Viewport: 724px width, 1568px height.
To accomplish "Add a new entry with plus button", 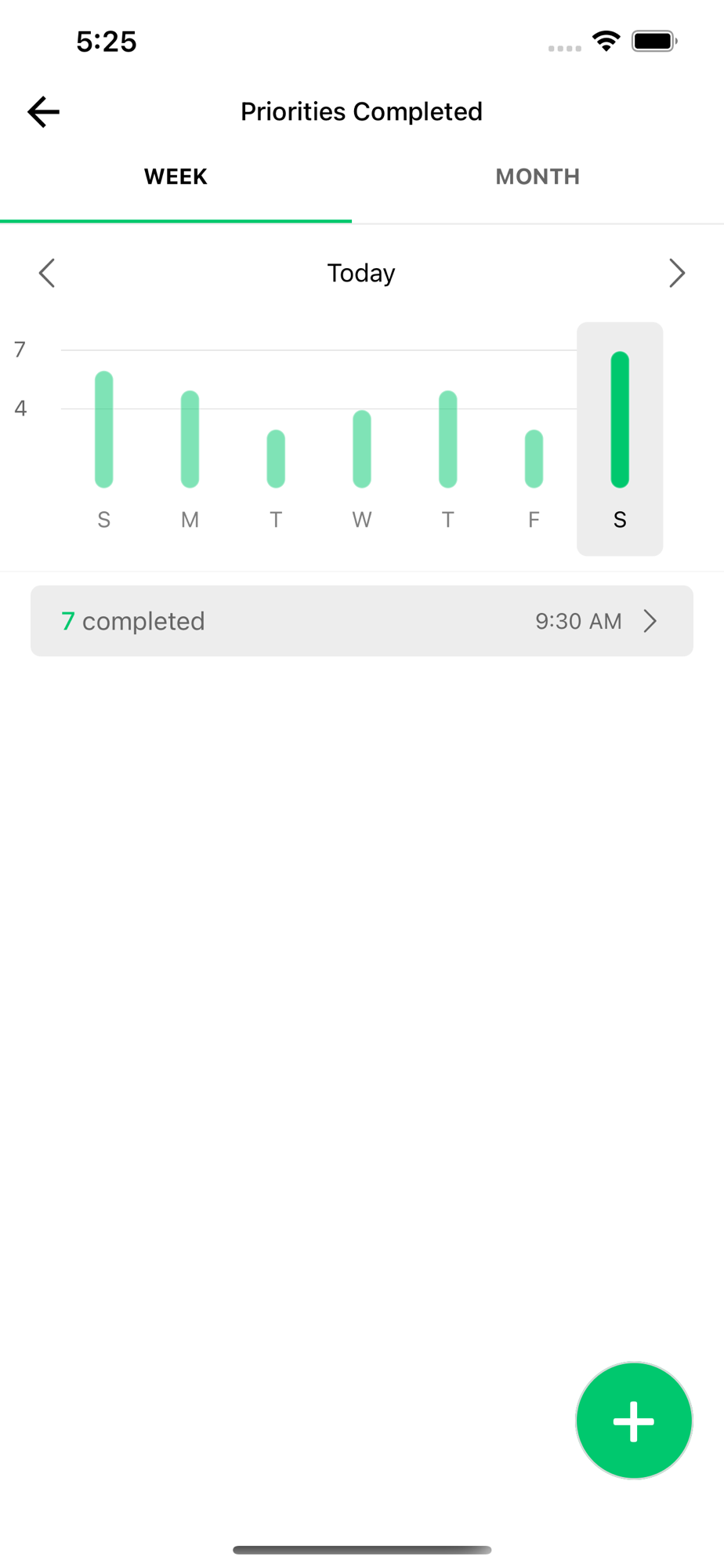I will [633, 1421].
